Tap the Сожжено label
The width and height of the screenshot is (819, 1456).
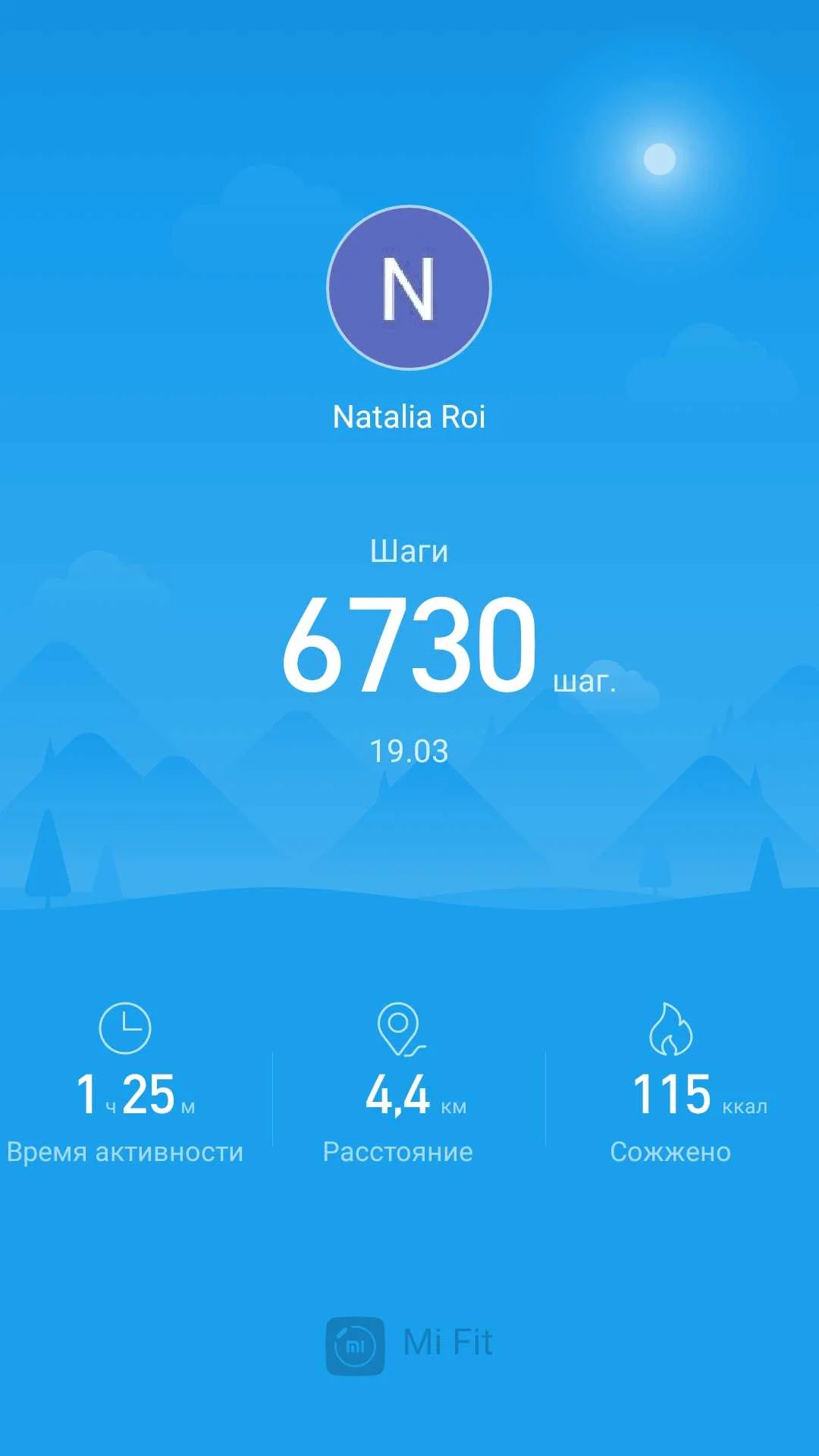pos(670,1151)
